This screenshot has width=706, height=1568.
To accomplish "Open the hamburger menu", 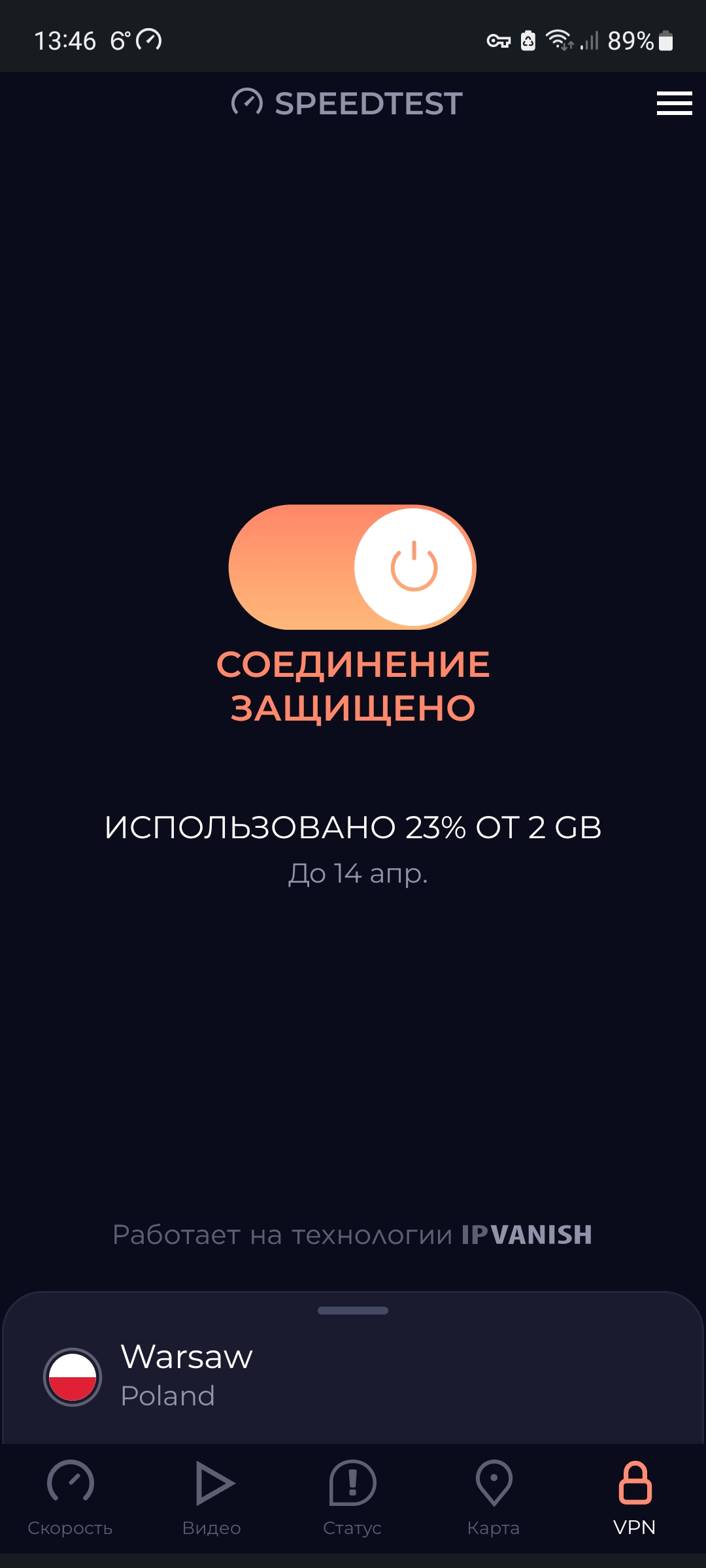I will 674,103.
